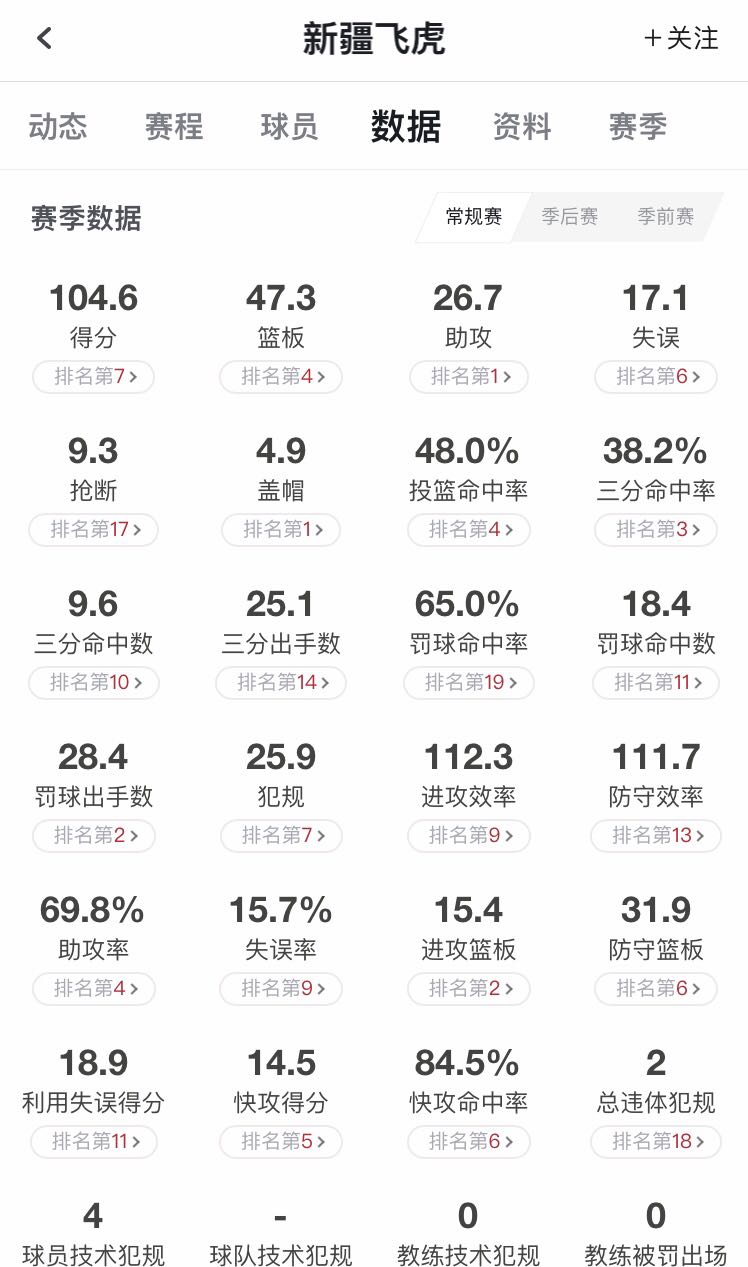Open the 赛季 tab

(637, 127)
